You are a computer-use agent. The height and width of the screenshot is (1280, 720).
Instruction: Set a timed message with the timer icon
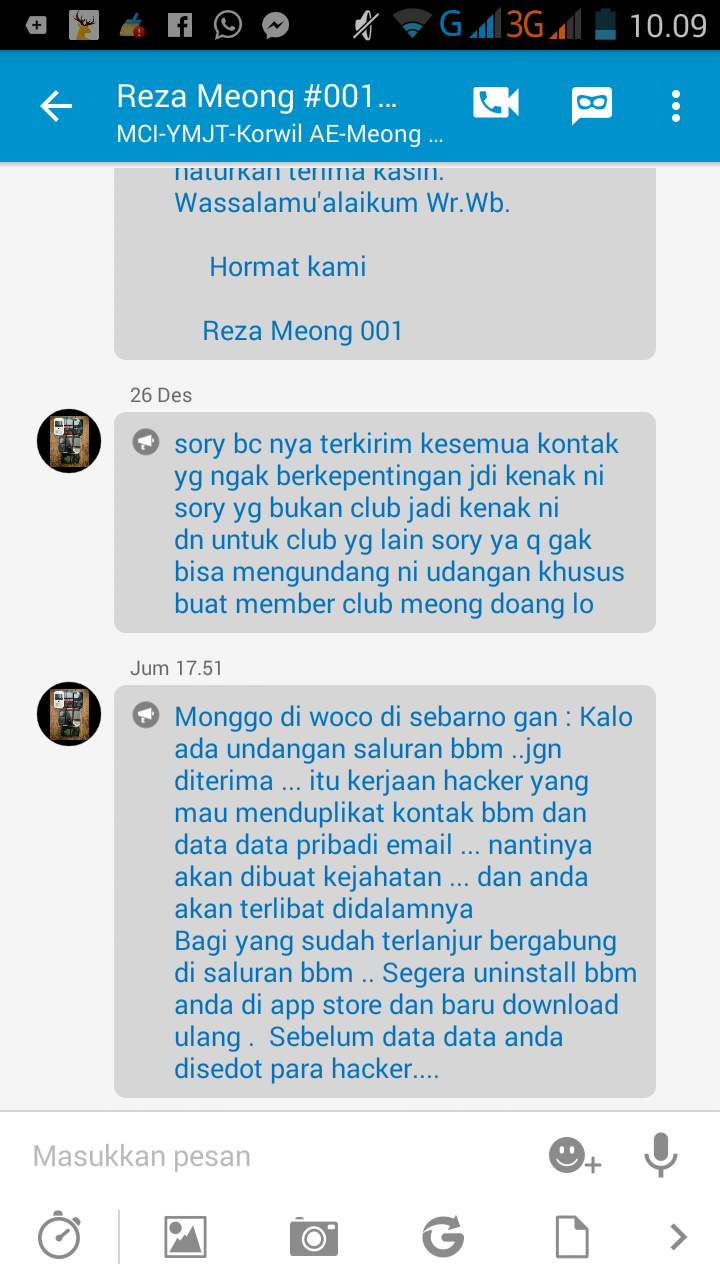60,1237
